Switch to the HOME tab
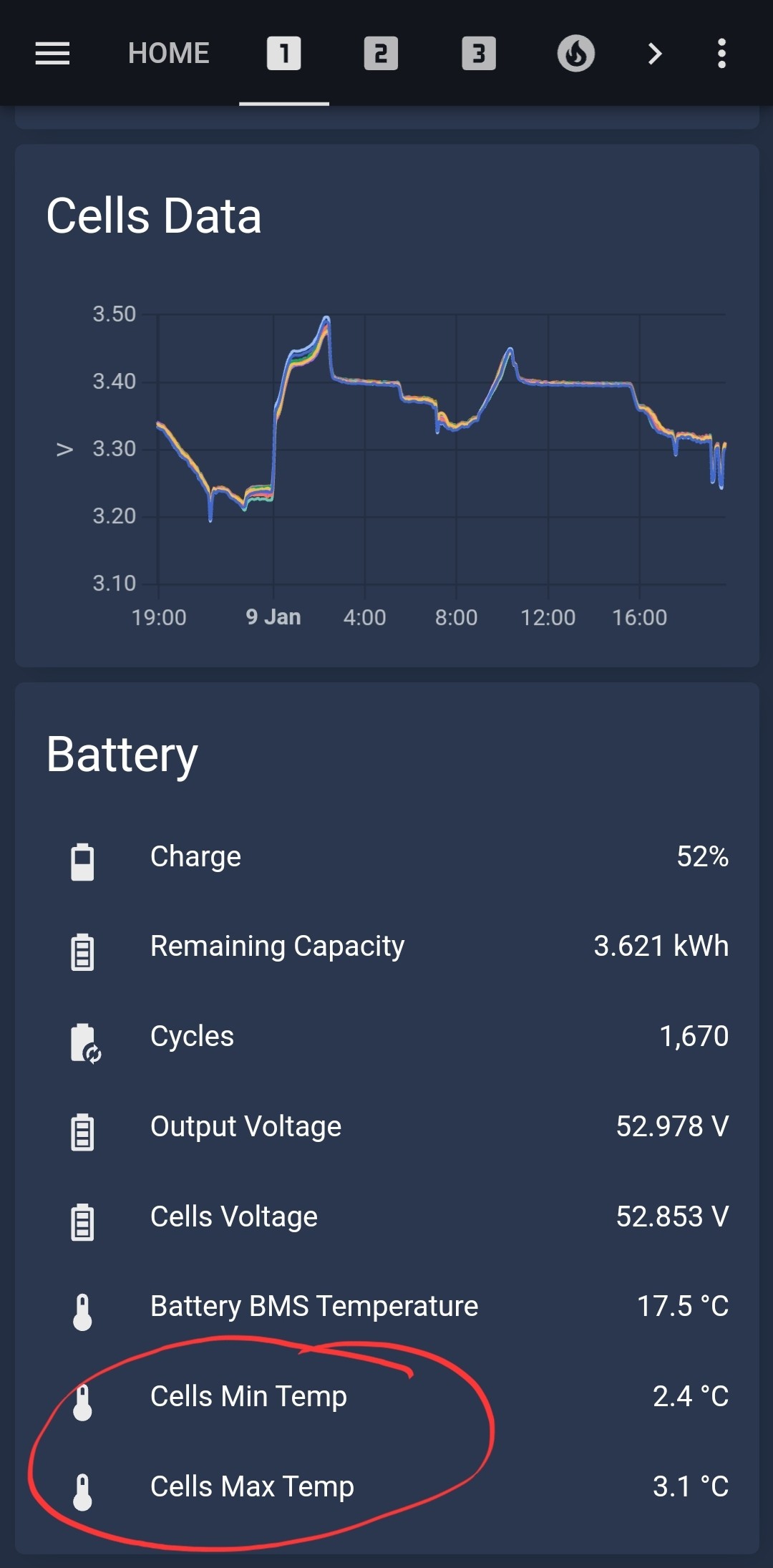 coord(168,54)
